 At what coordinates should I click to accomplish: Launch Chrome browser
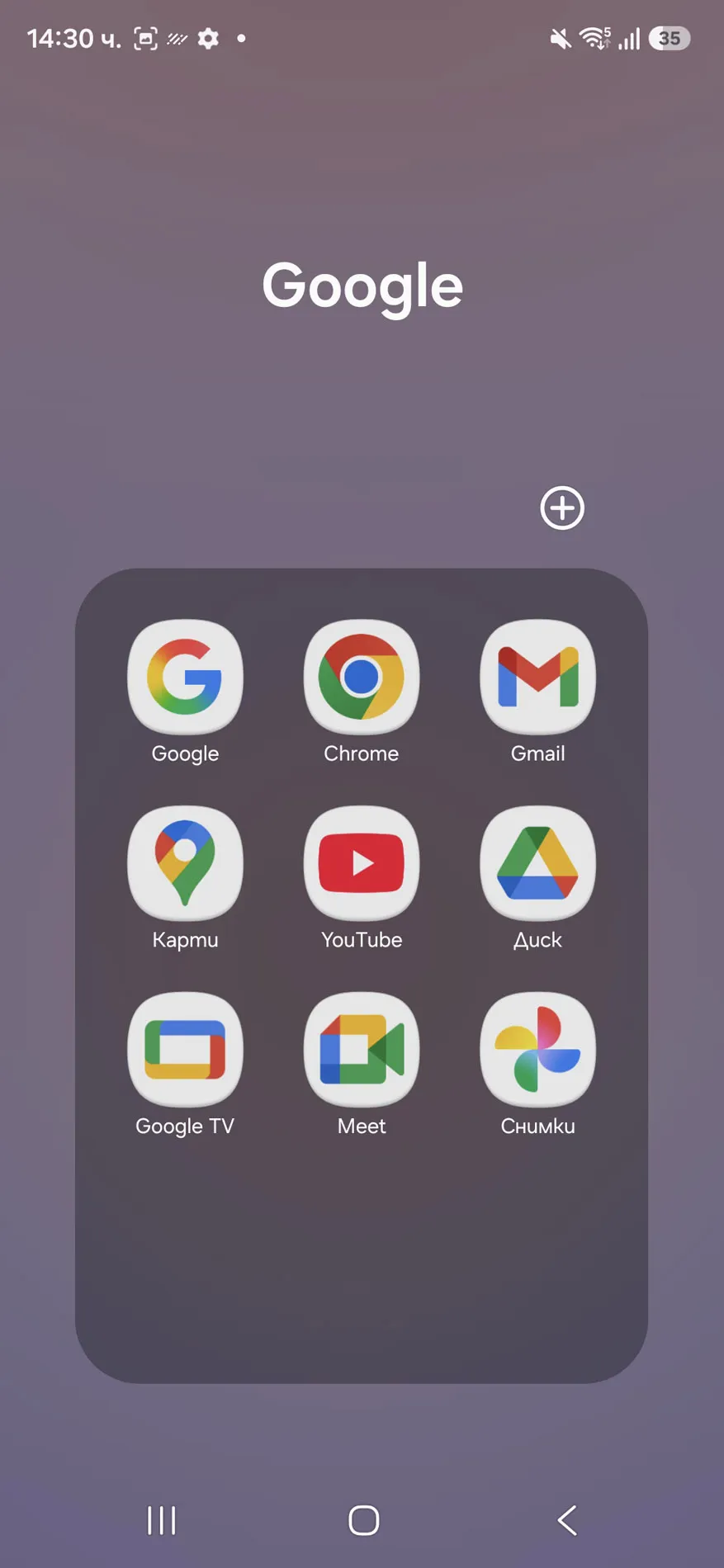(362, 678)
